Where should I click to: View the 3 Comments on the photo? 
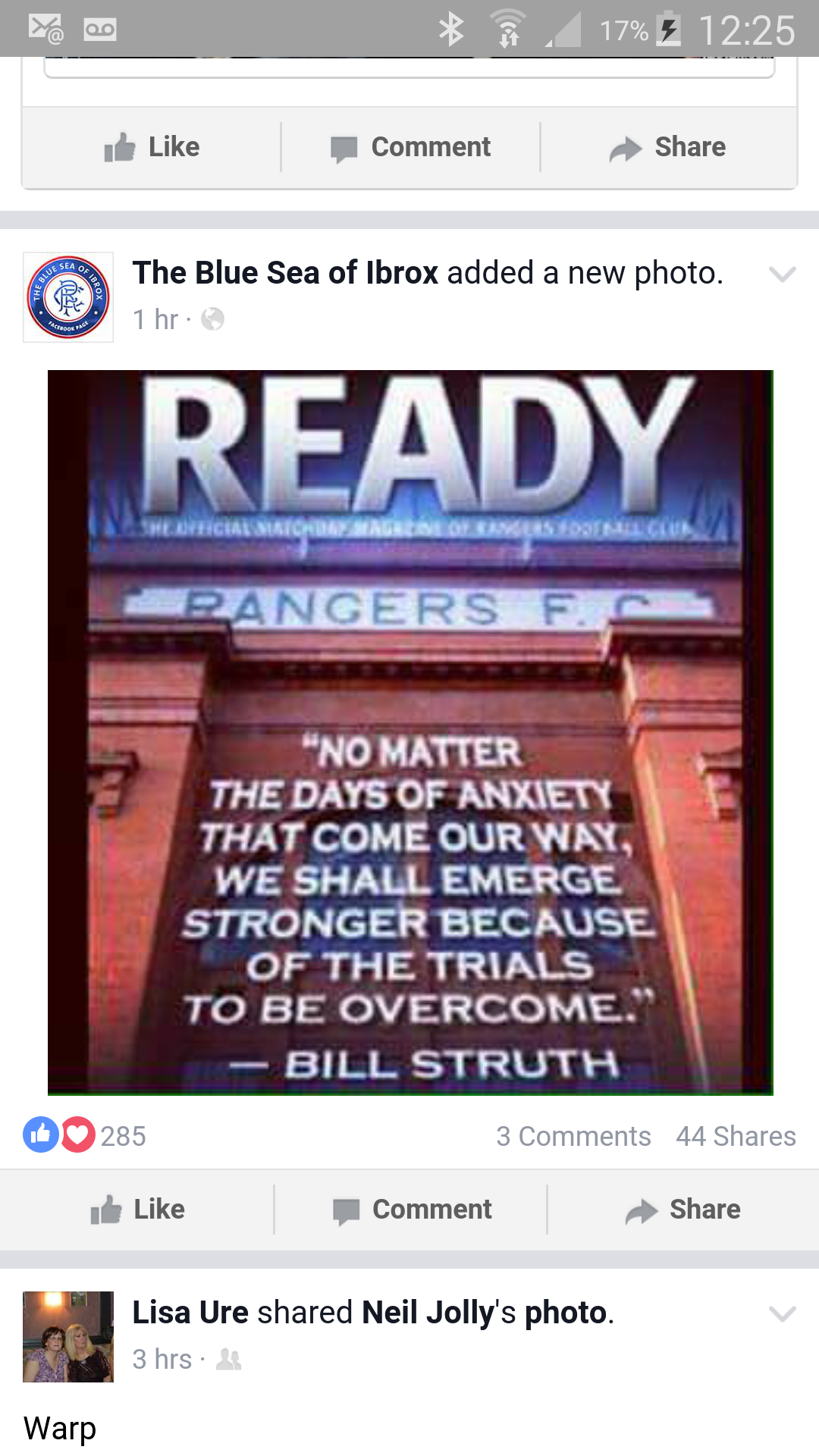point(573,1136)
